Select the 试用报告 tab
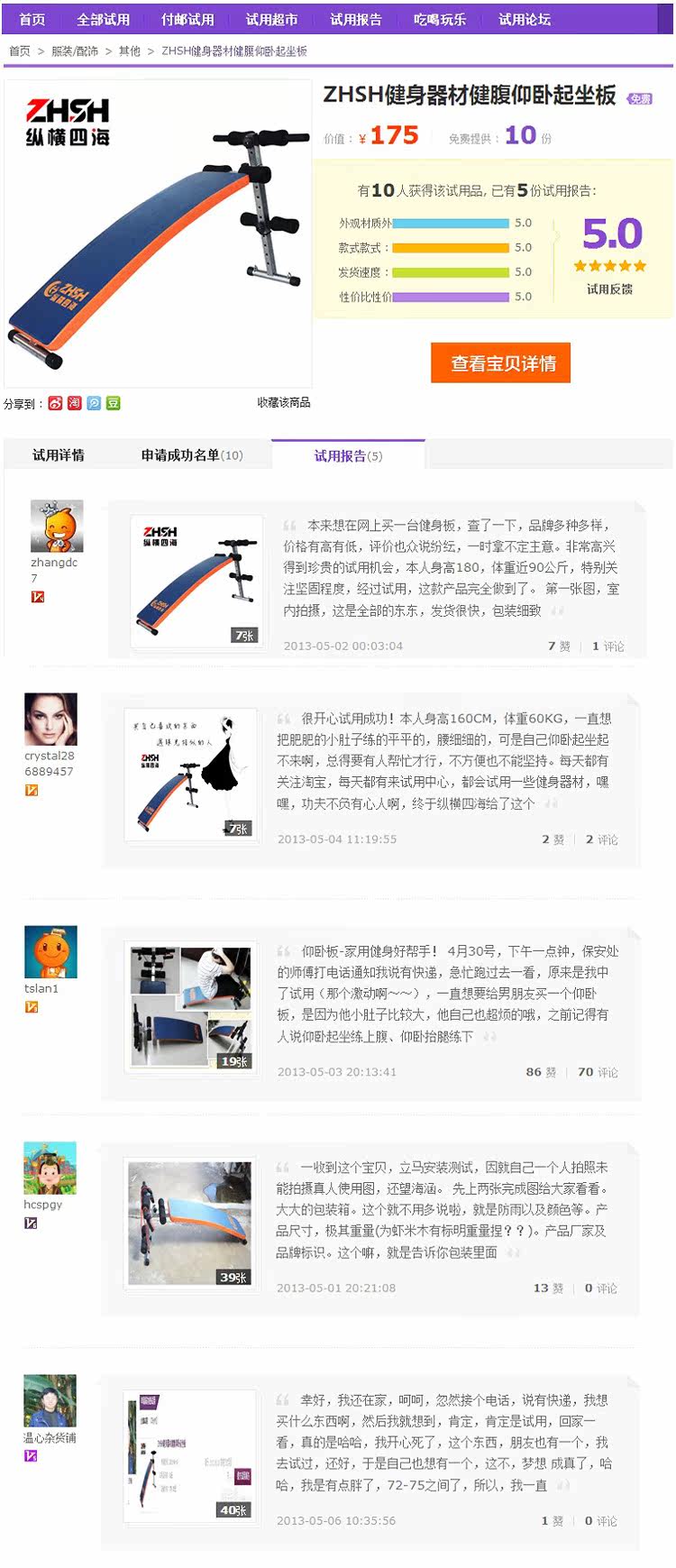Viewport: 676px width, 1568px height. [348, 455]
